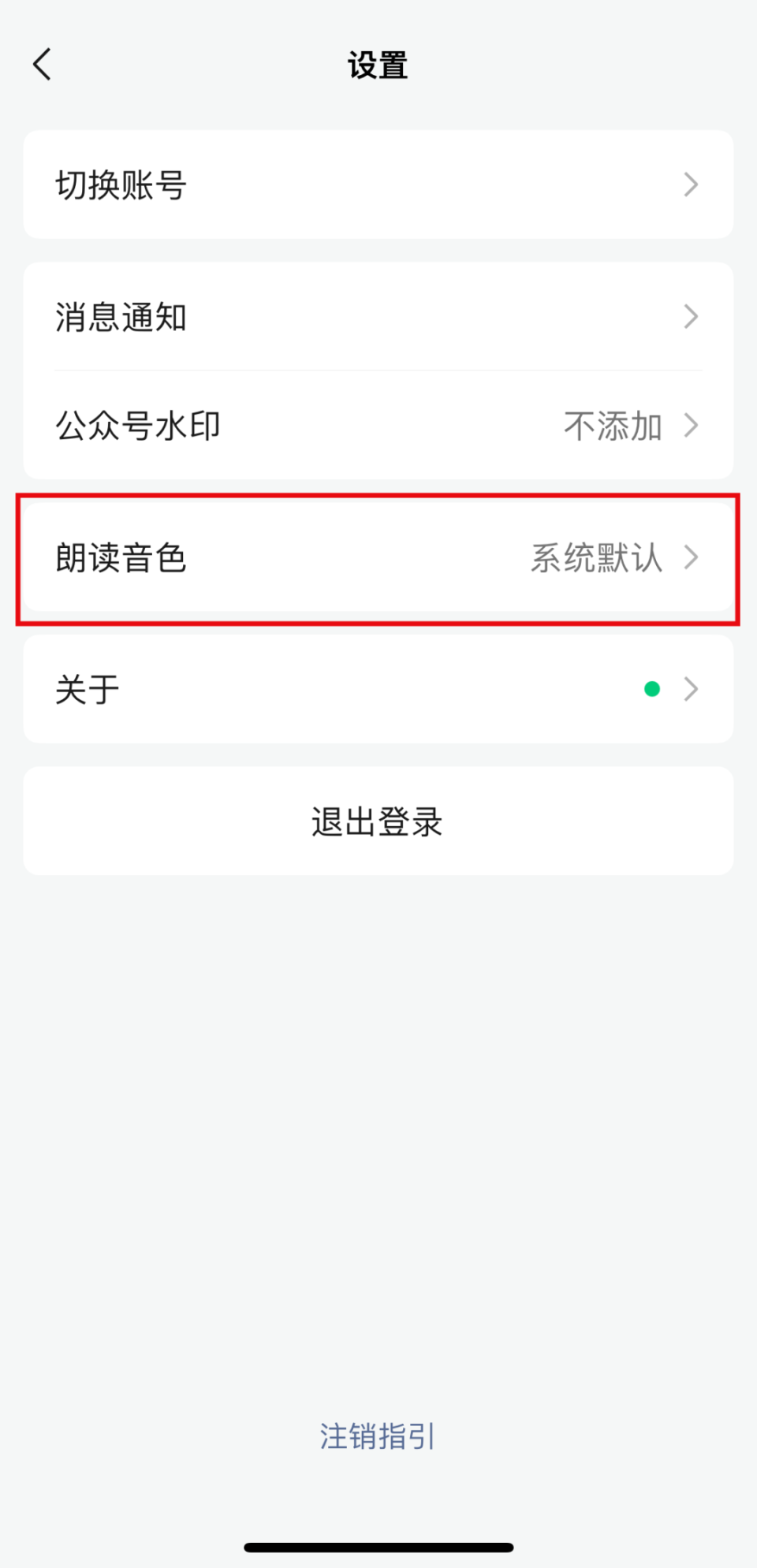
Task: Open the 系统默认 voice selector
Action: point(597,558)
